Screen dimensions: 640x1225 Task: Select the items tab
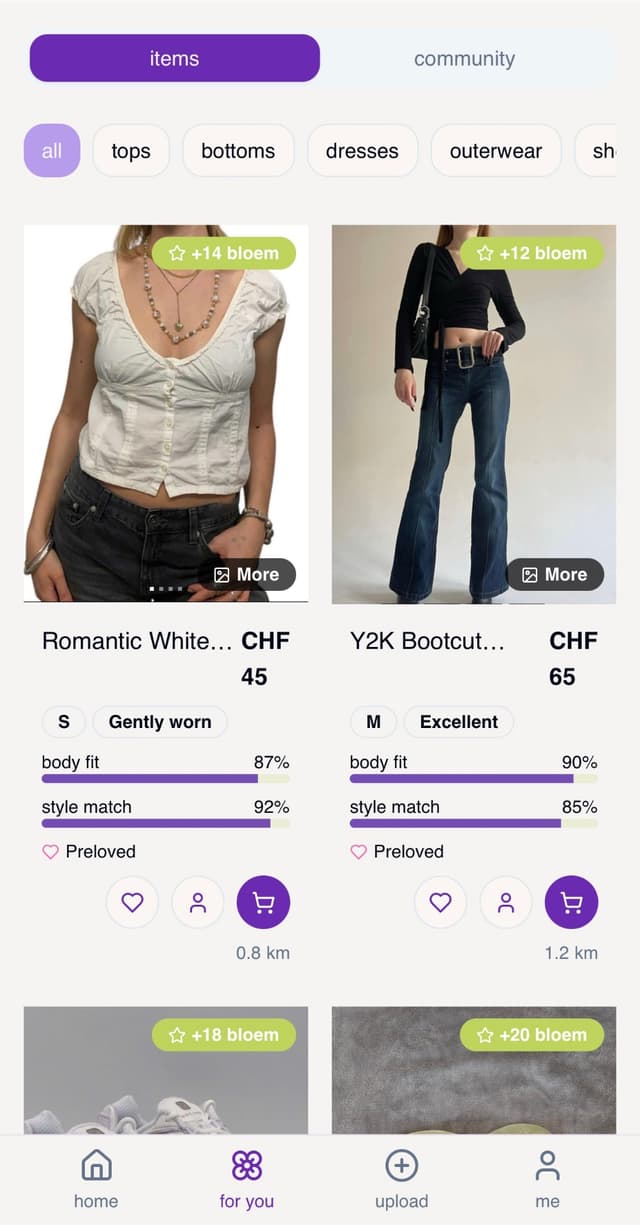coord(175,58)
